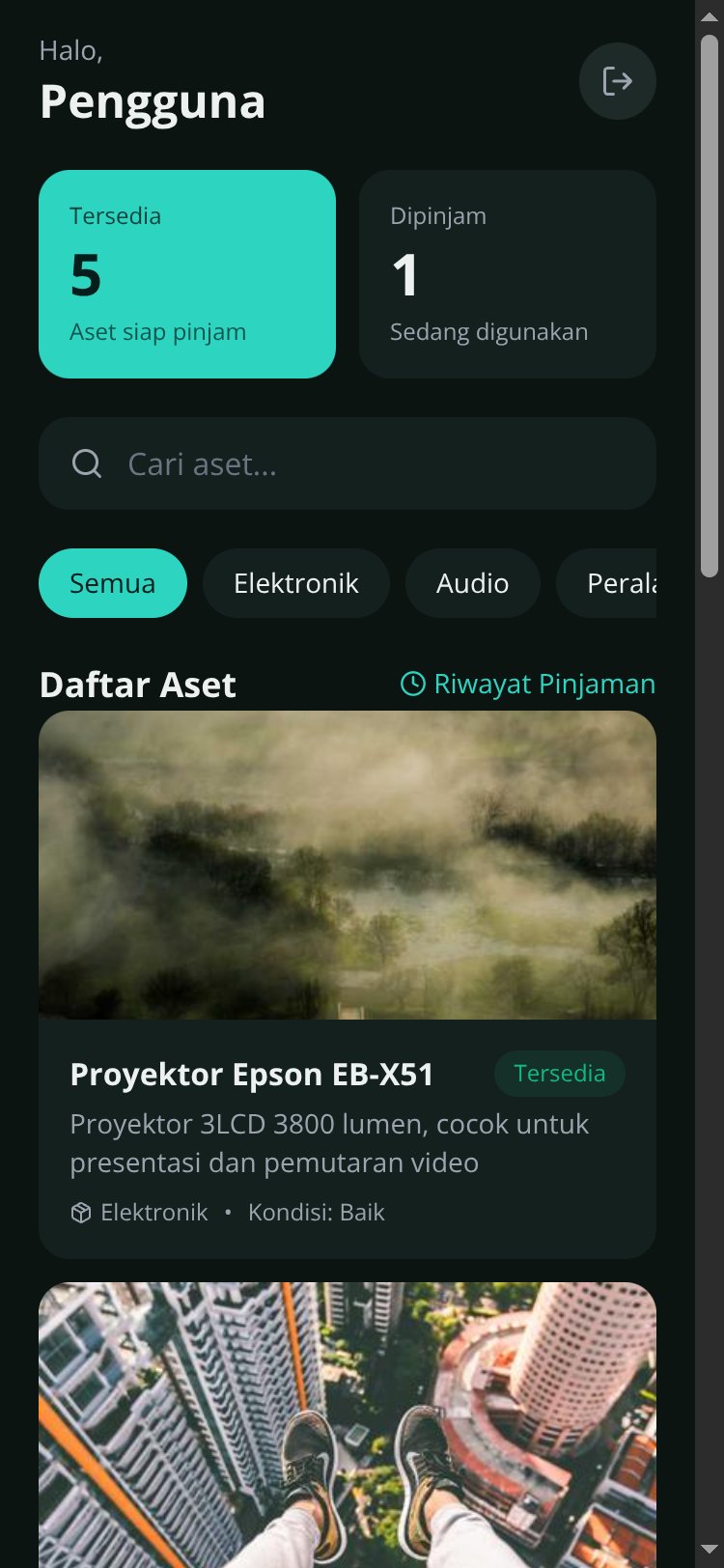724x1568 pixels.
Task: Filter assets by Elektronik
Action: coord(296,583)
